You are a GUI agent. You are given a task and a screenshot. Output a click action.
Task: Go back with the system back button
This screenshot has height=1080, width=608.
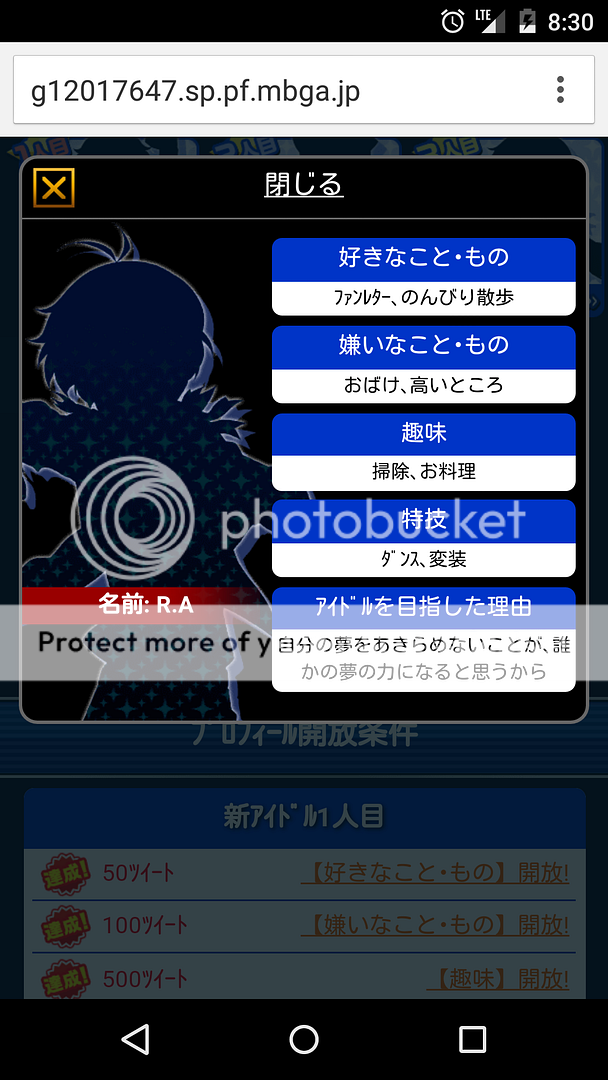tap(135, 1039)
